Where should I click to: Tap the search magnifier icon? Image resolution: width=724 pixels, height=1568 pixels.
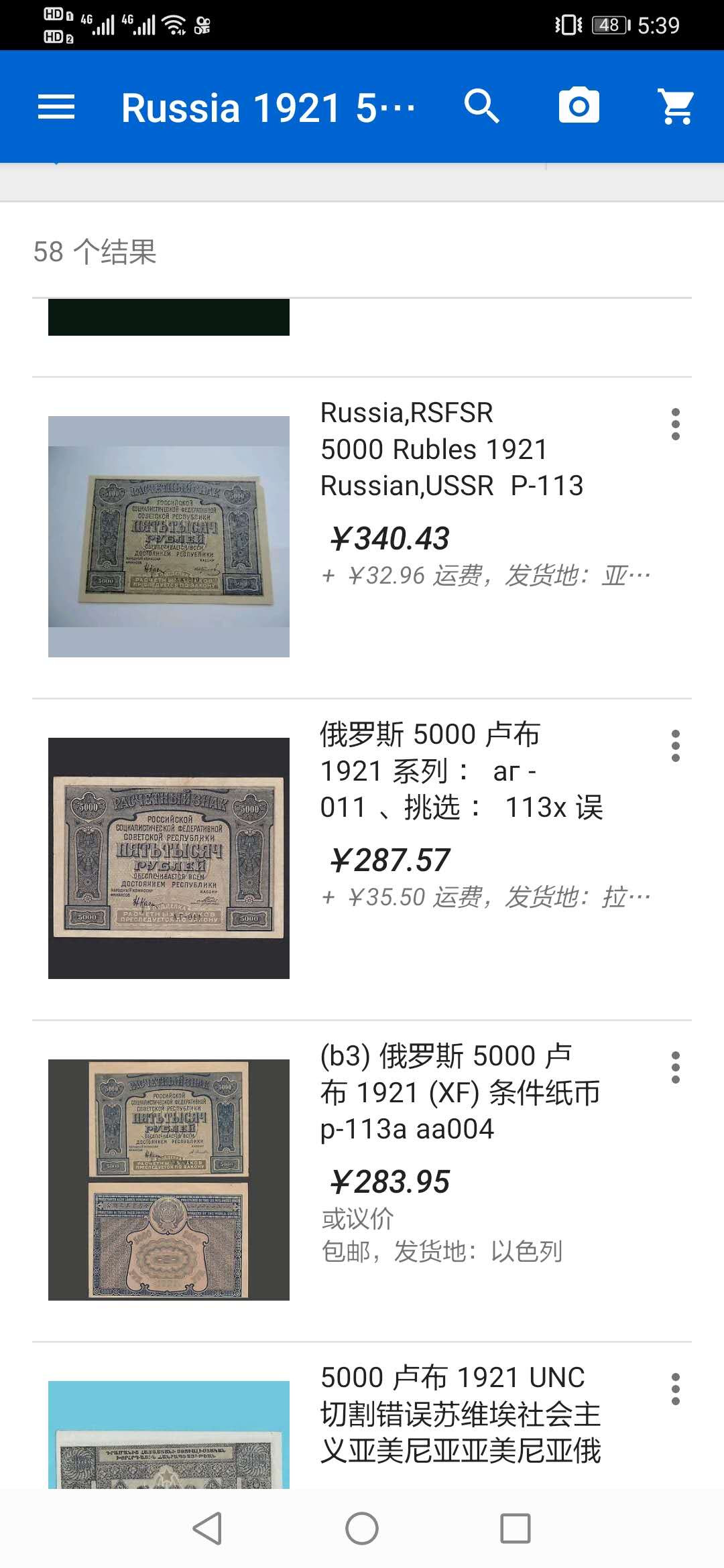coord(482,107)
